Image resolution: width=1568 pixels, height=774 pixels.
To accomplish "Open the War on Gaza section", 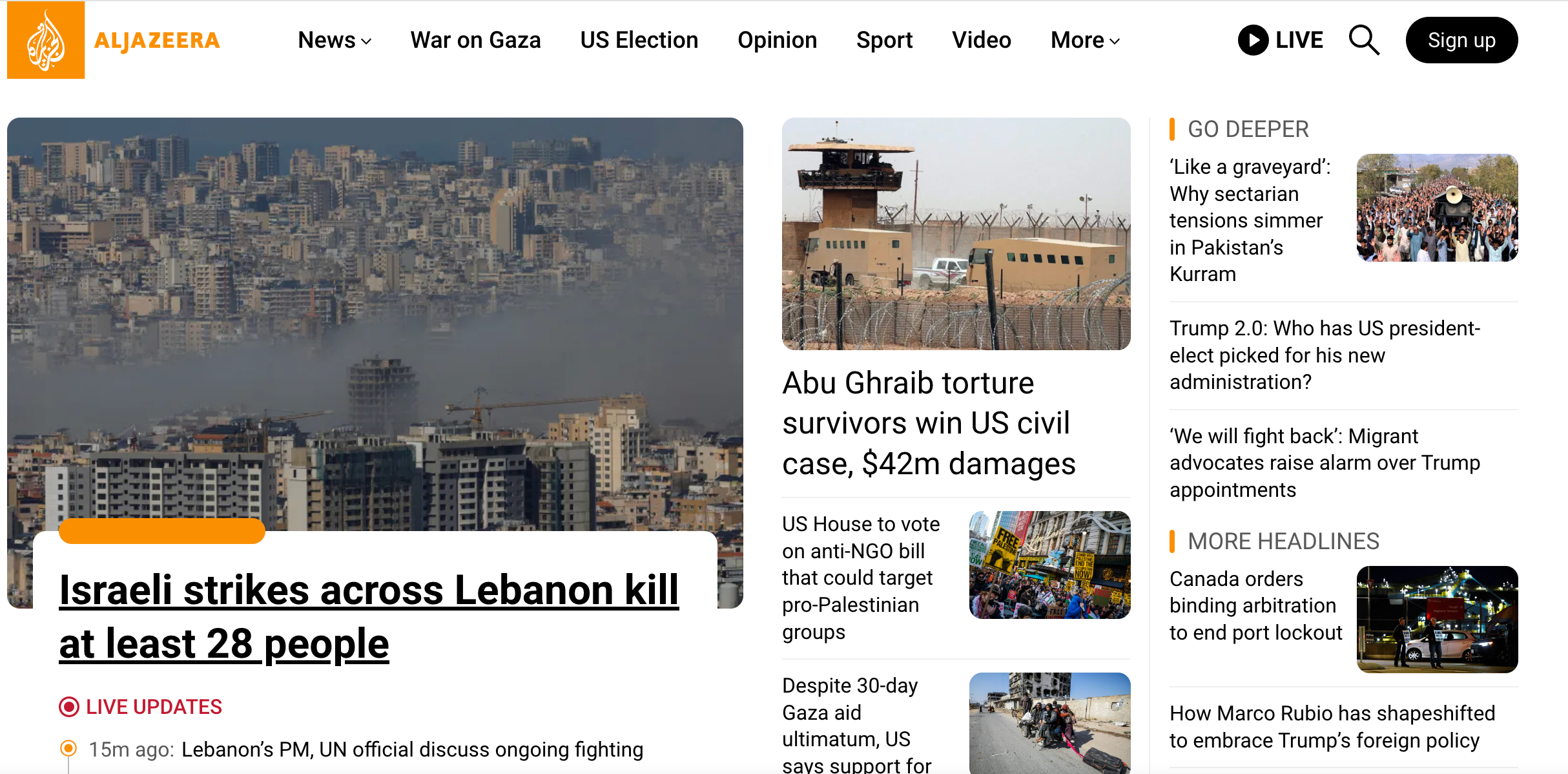I will tap(475, 40).
